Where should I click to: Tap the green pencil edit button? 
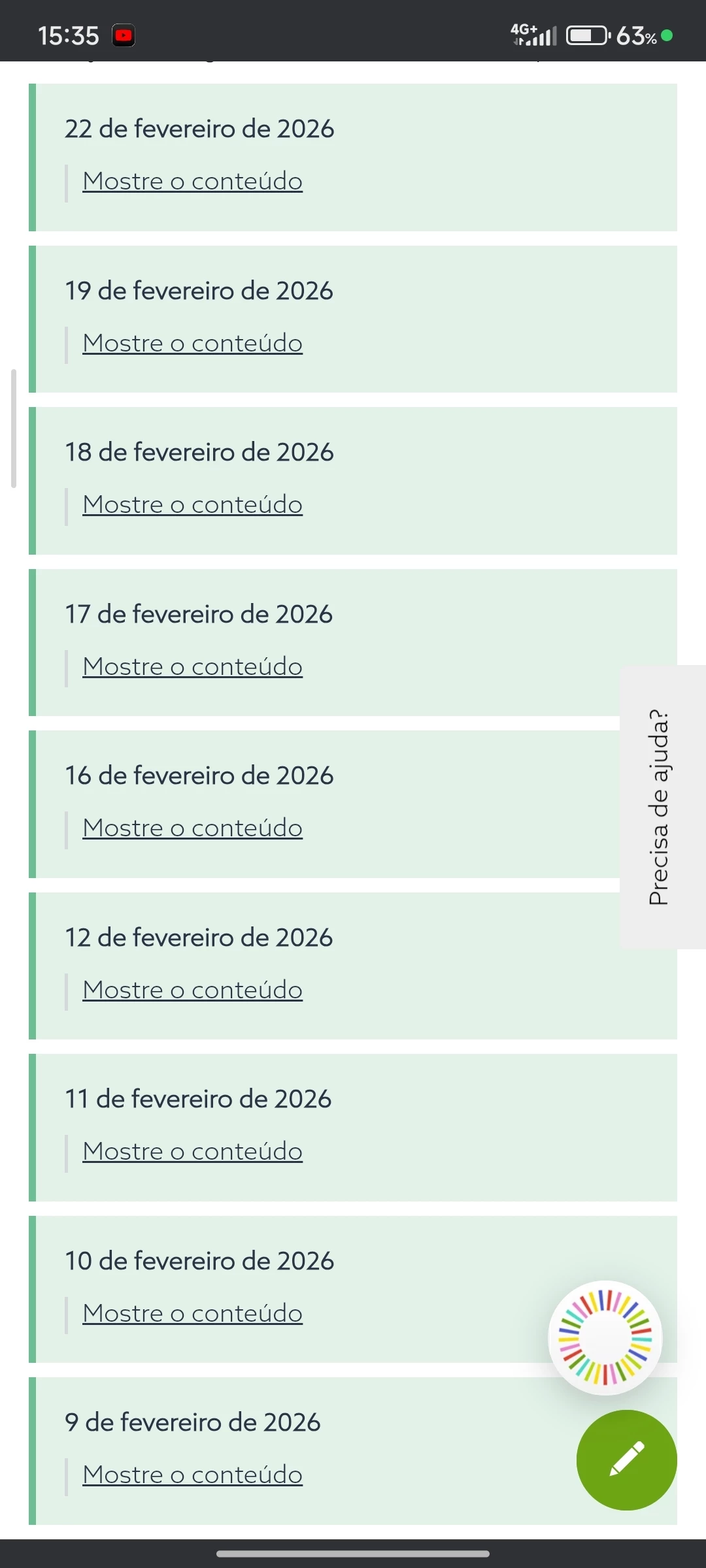pyautogui.click(x=626, y=1460)
